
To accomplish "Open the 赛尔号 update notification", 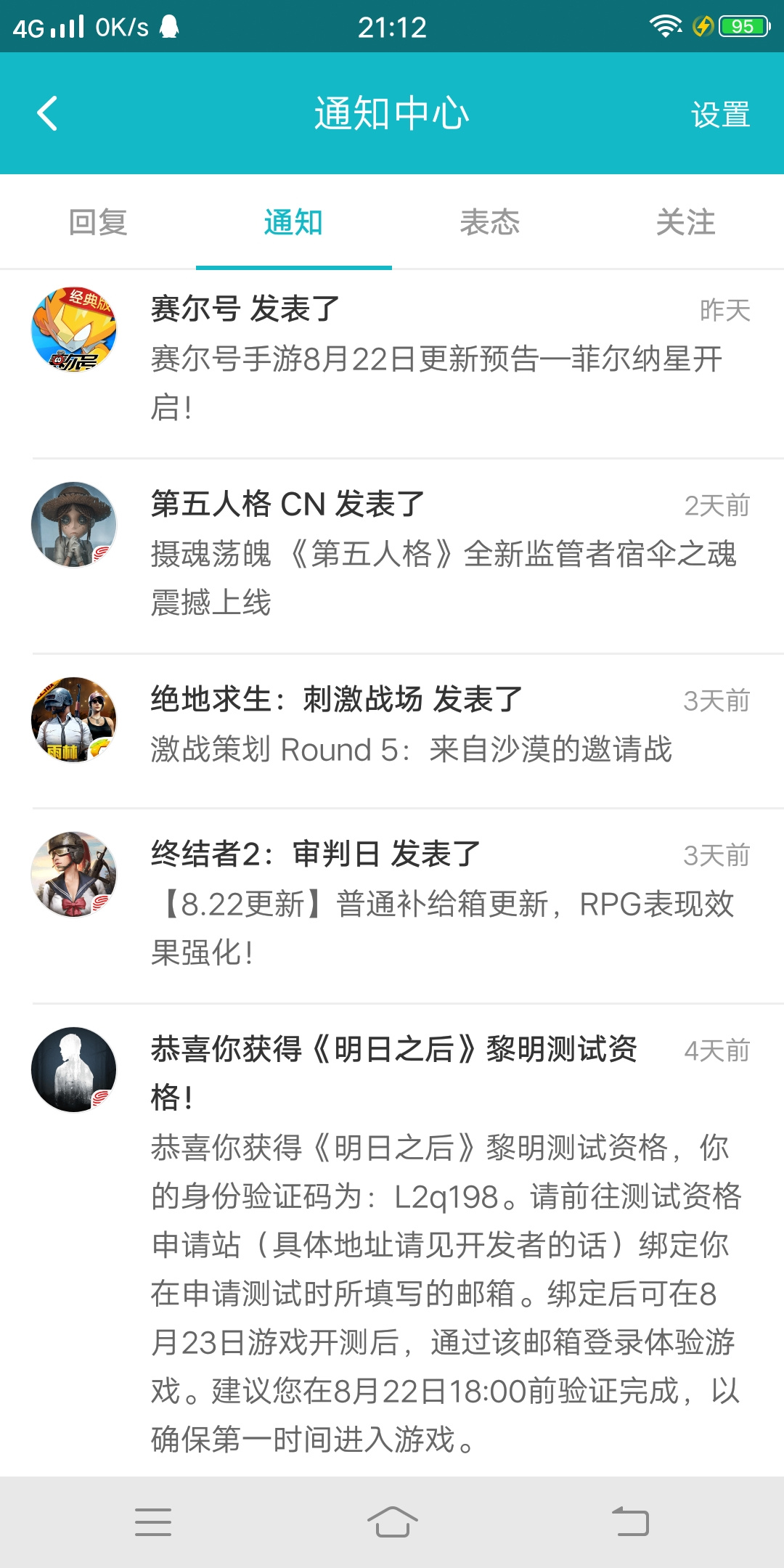I will [392, 364].
